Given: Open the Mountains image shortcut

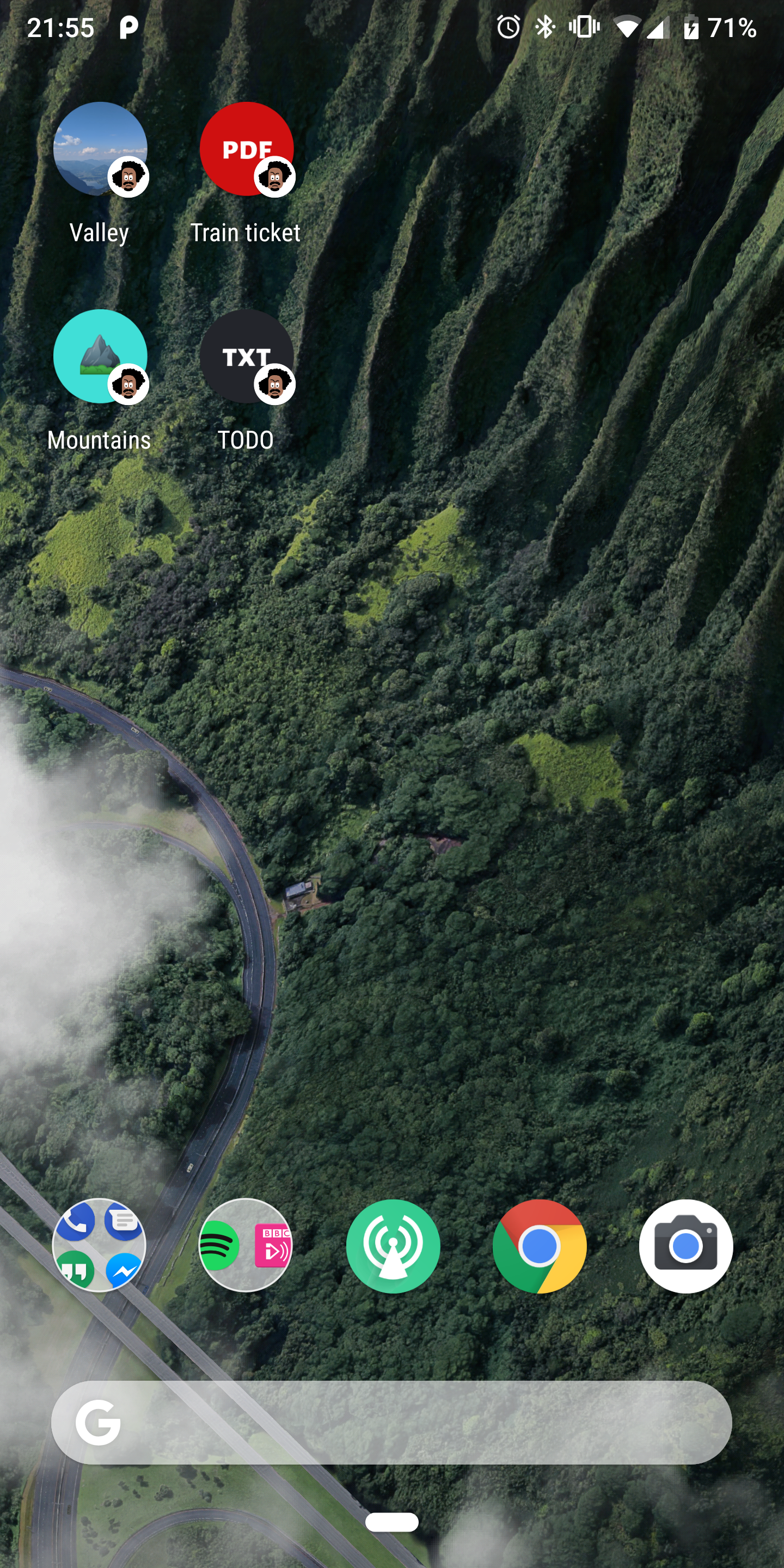Looking at the screenshot, I should tap(100, 357).
